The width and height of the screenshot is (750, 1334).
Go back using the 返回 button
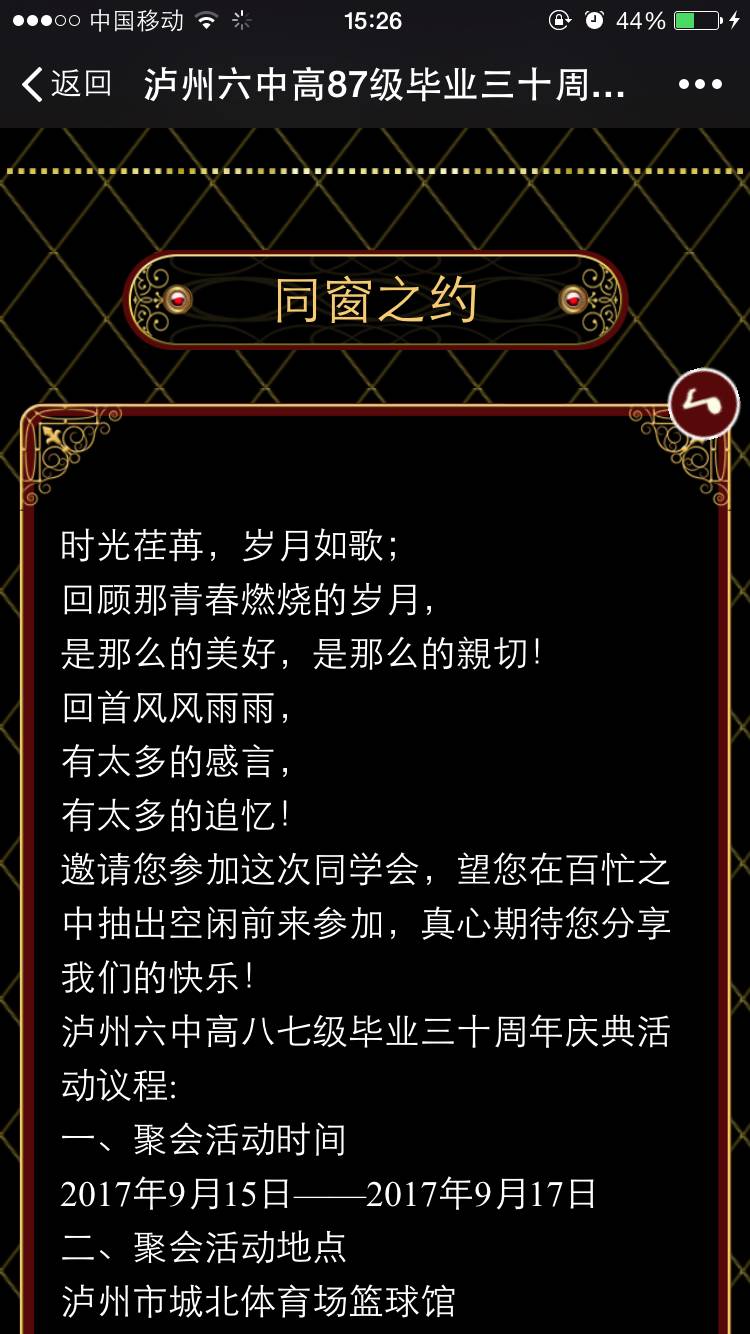pyautogui.click(x=66, y=84)
